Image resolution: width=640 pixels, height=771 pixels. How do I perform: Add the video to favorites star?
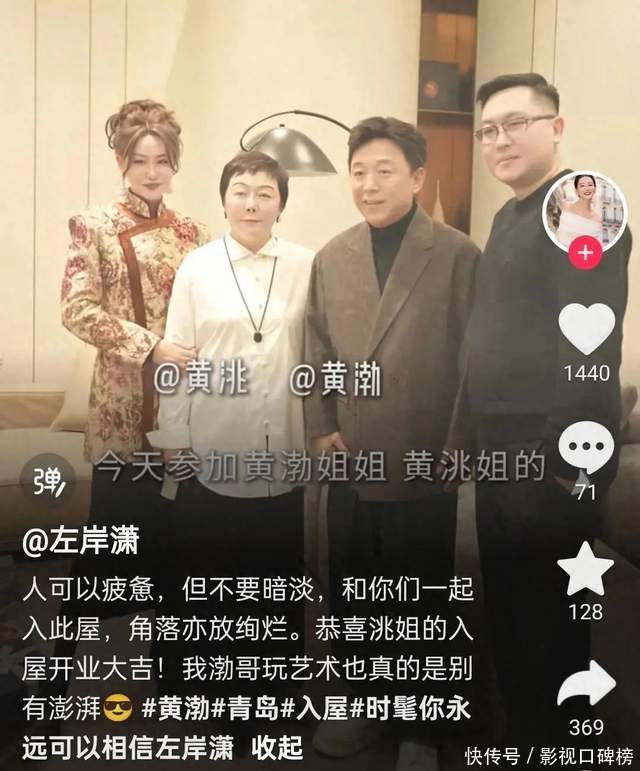point(585,567)
